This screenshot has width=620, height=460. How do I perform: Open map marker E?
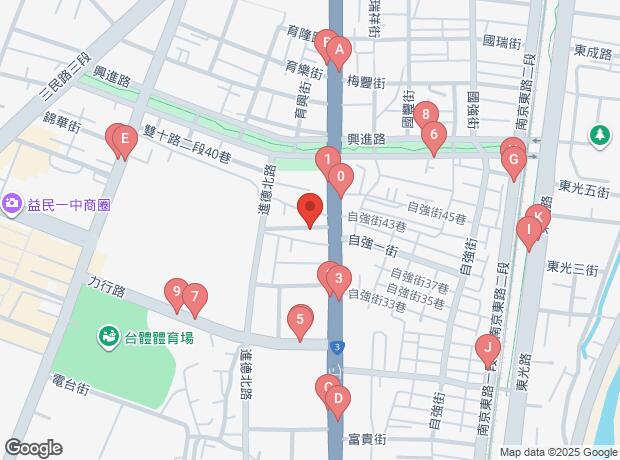124,140
